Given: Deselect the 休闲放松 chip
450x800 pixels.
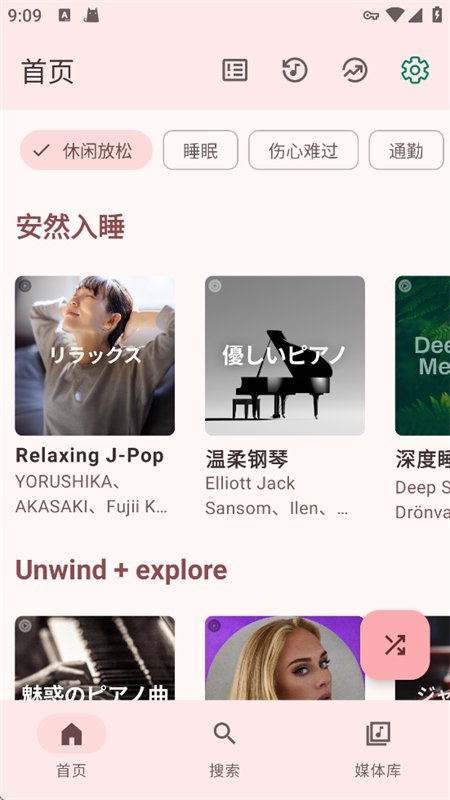Looking at the screenshot, I should click(x=86, y=150).
